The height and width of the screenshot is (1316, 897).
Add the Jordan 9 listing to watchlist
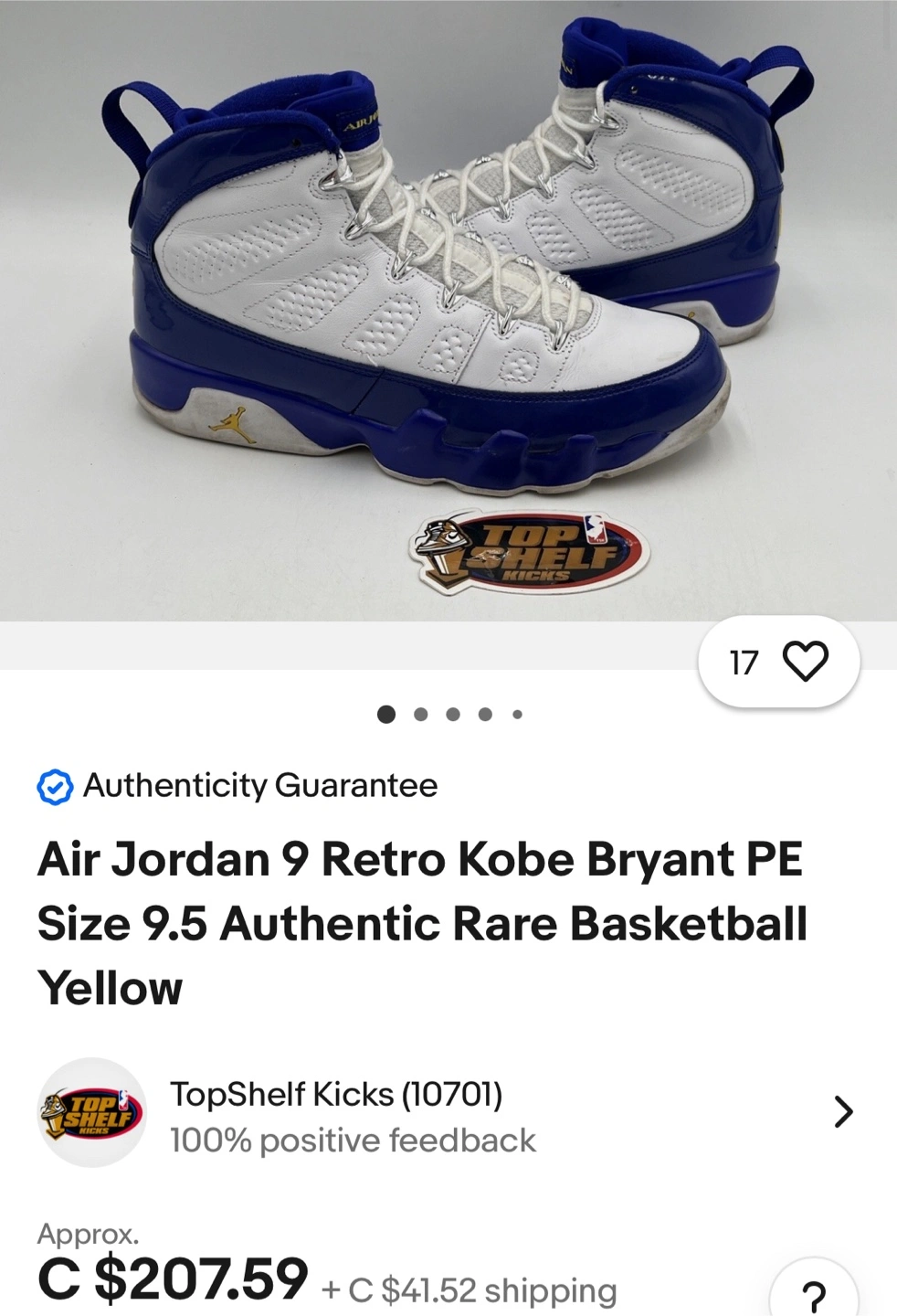click(x=805, y=662)
